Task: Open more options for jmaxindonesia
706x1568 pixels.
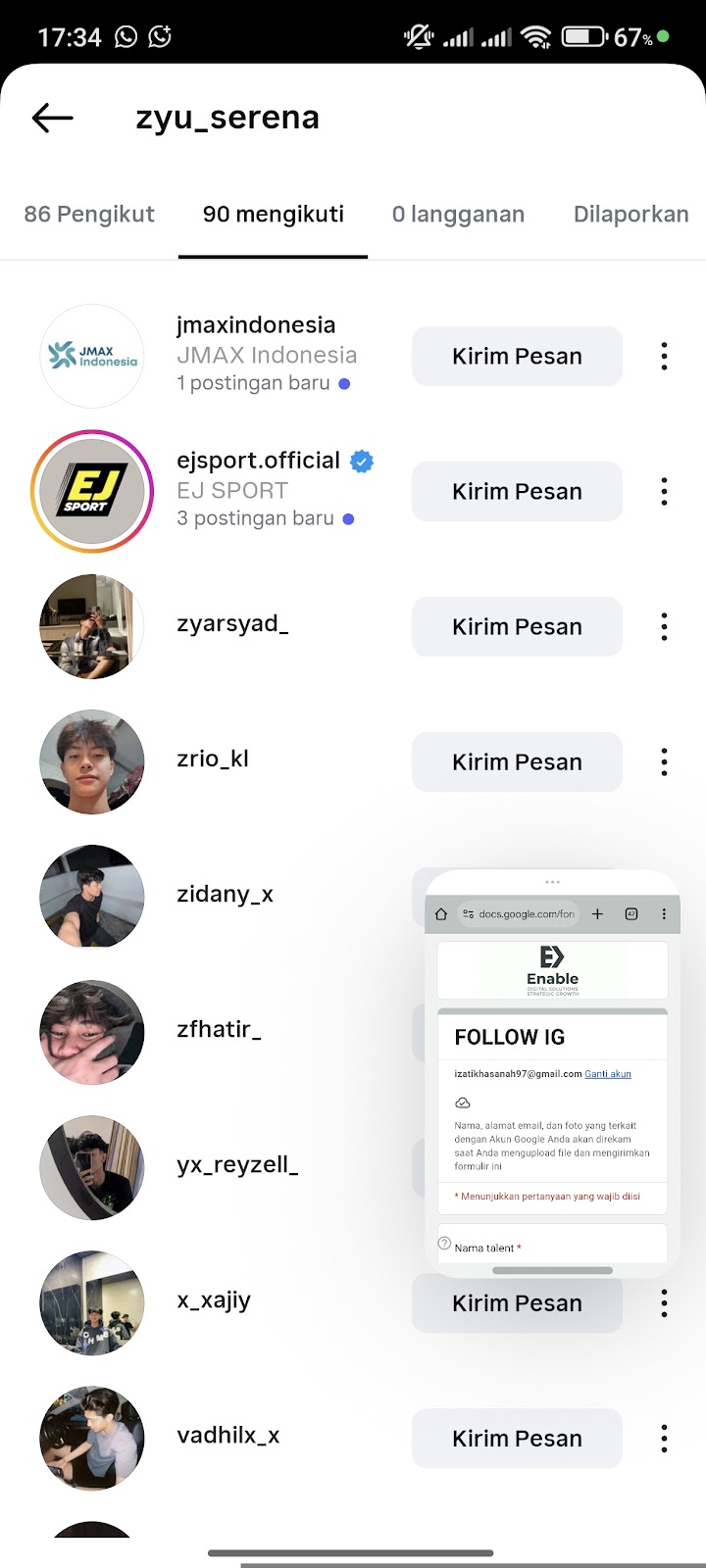Action: 664,357
